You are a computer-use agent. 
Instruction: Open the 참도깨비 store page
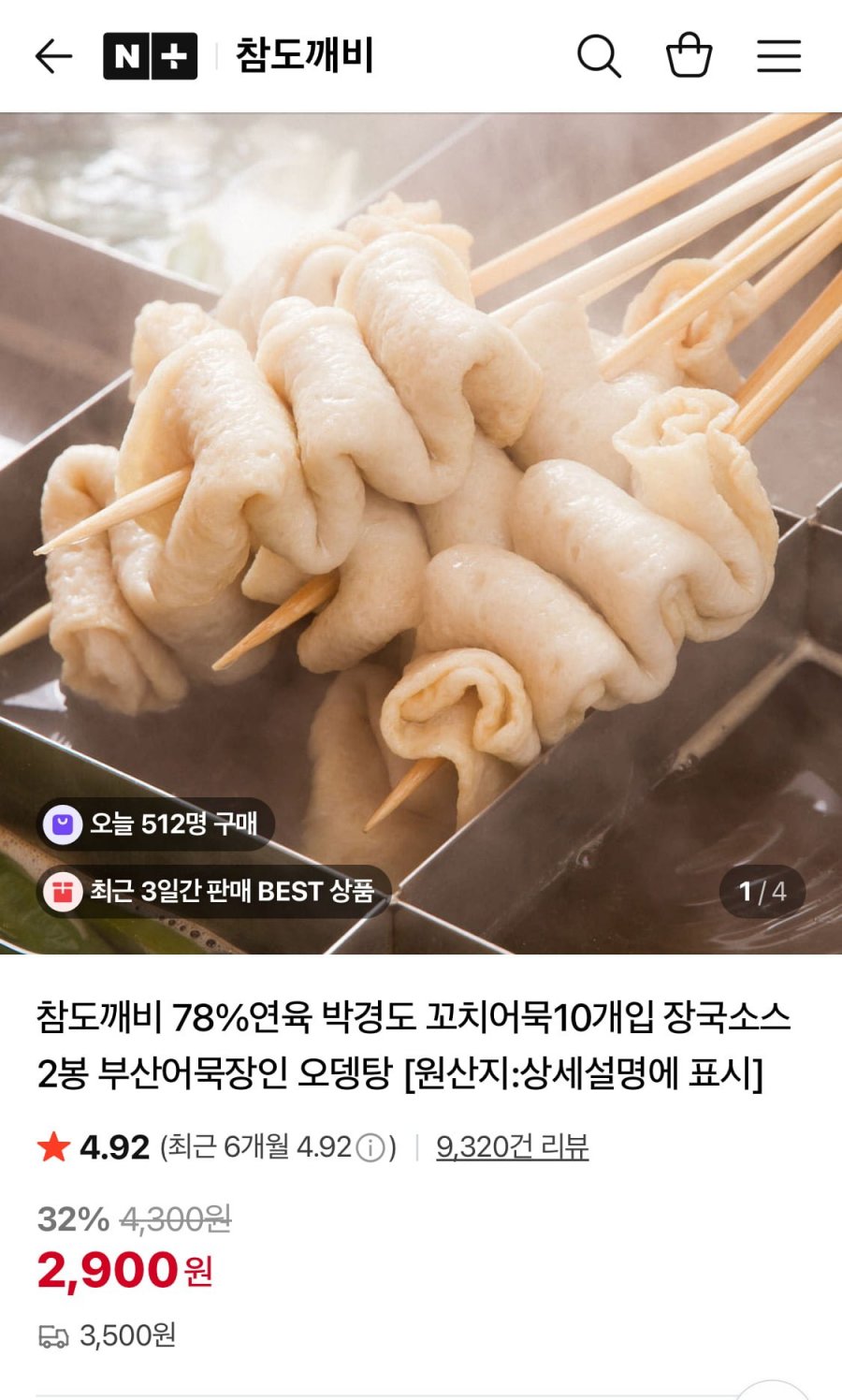(x=304, y=55)
